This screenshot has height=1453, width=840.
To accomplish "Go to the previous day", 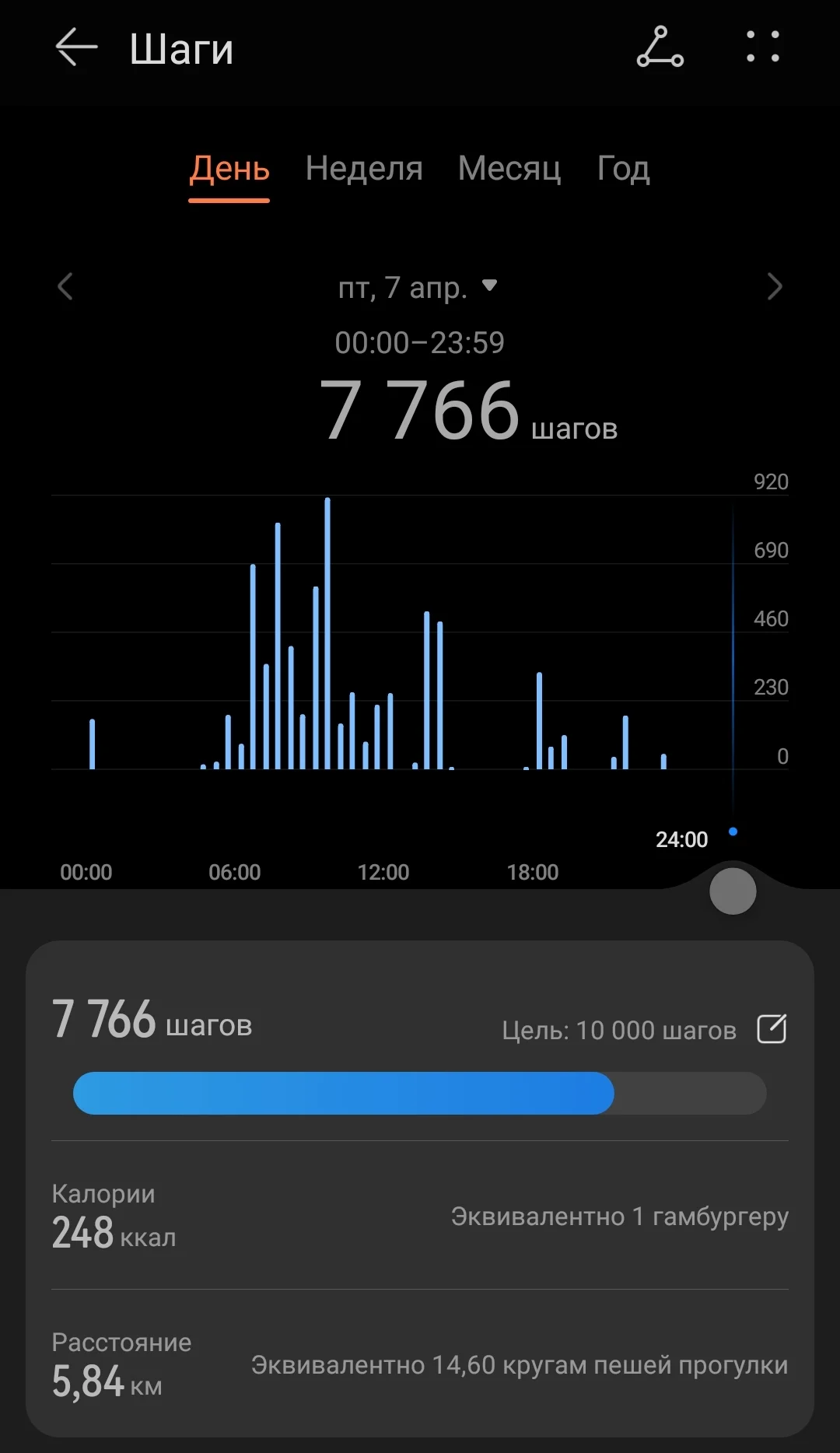I will click(66, 286).
